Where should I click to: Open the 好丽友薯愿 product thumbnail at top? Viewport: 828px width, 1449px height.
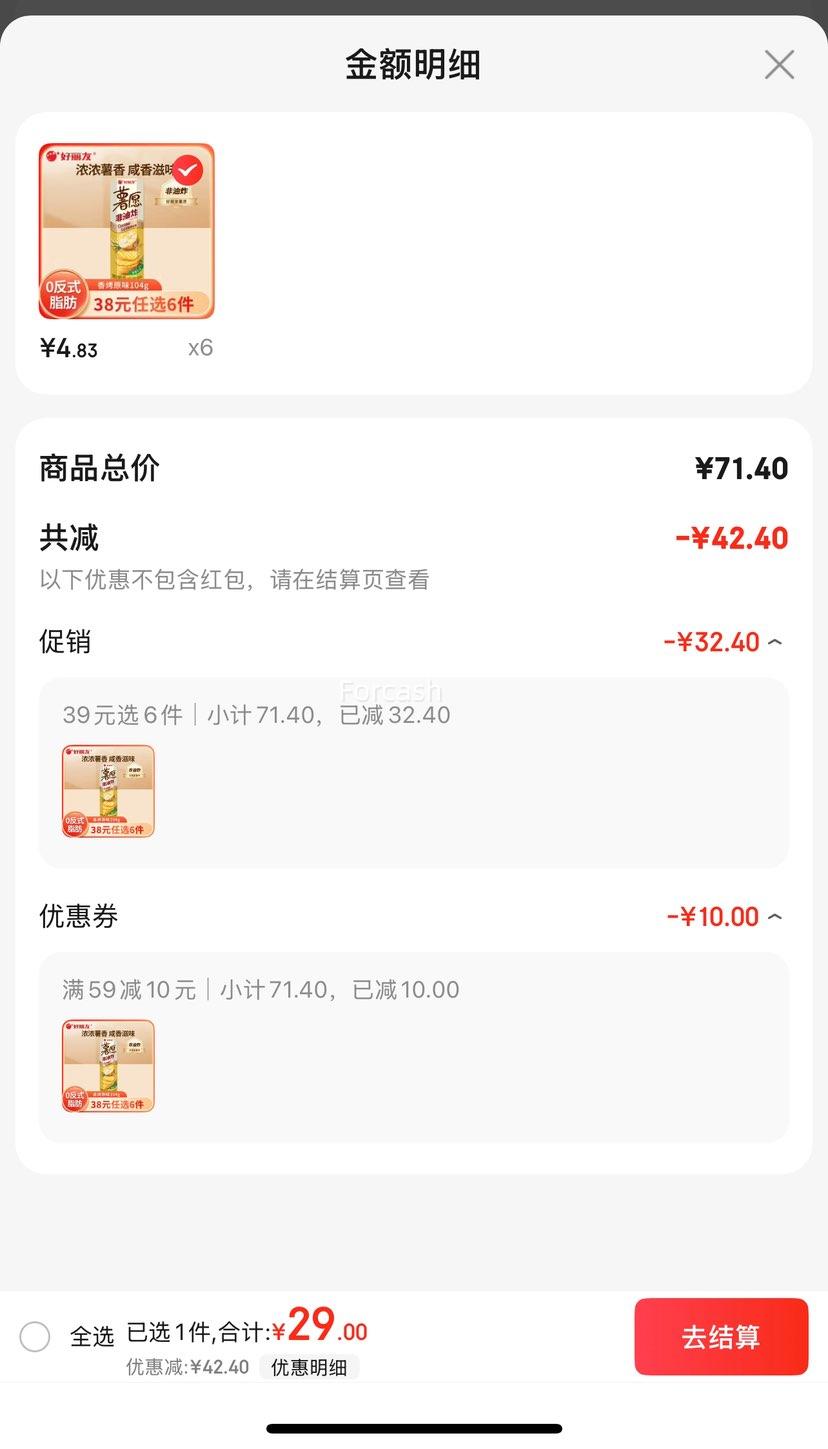click(x=127, y=231)
